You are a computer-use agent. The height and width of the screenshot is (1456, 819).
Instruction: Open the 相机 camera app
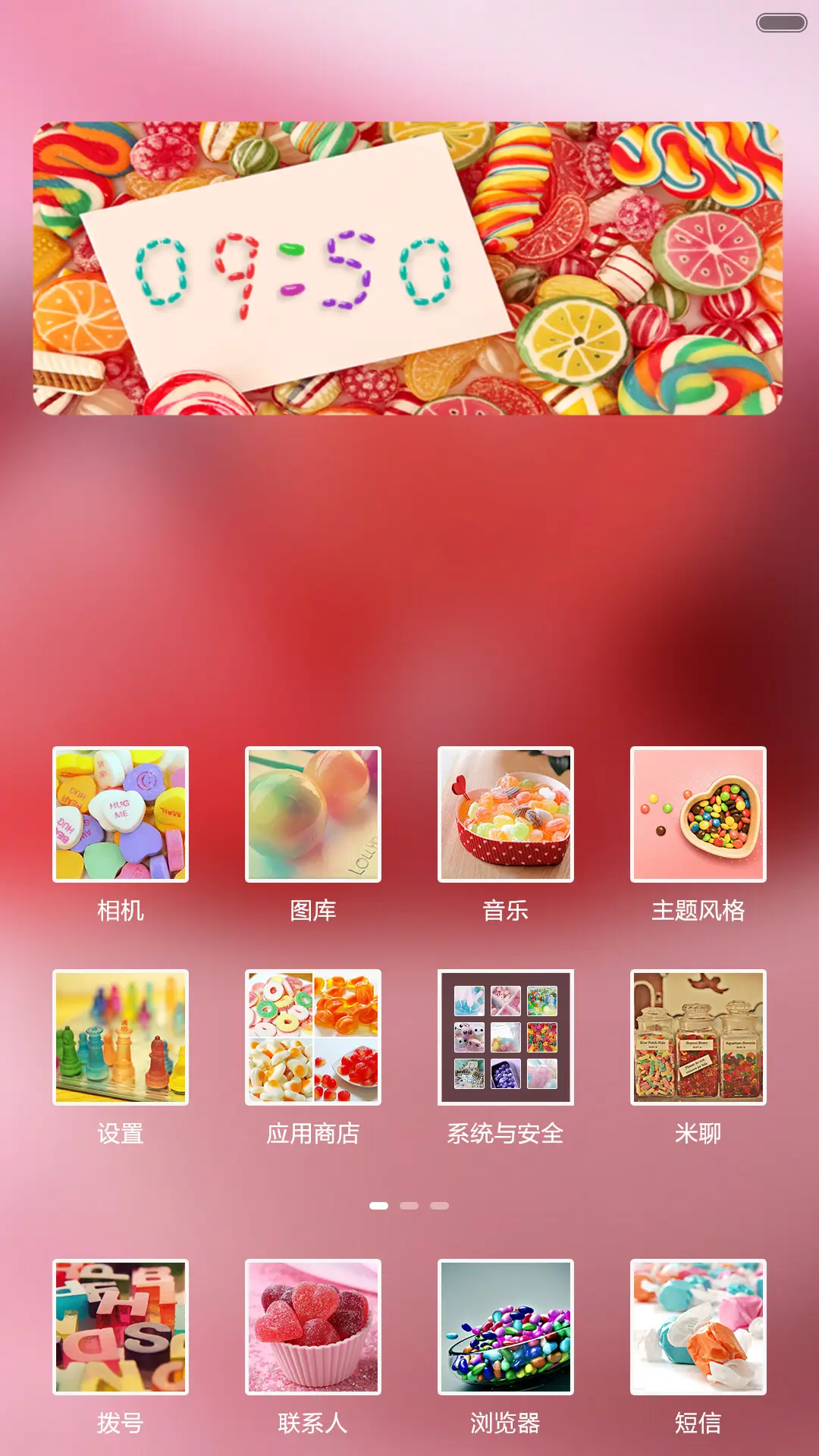121,814
